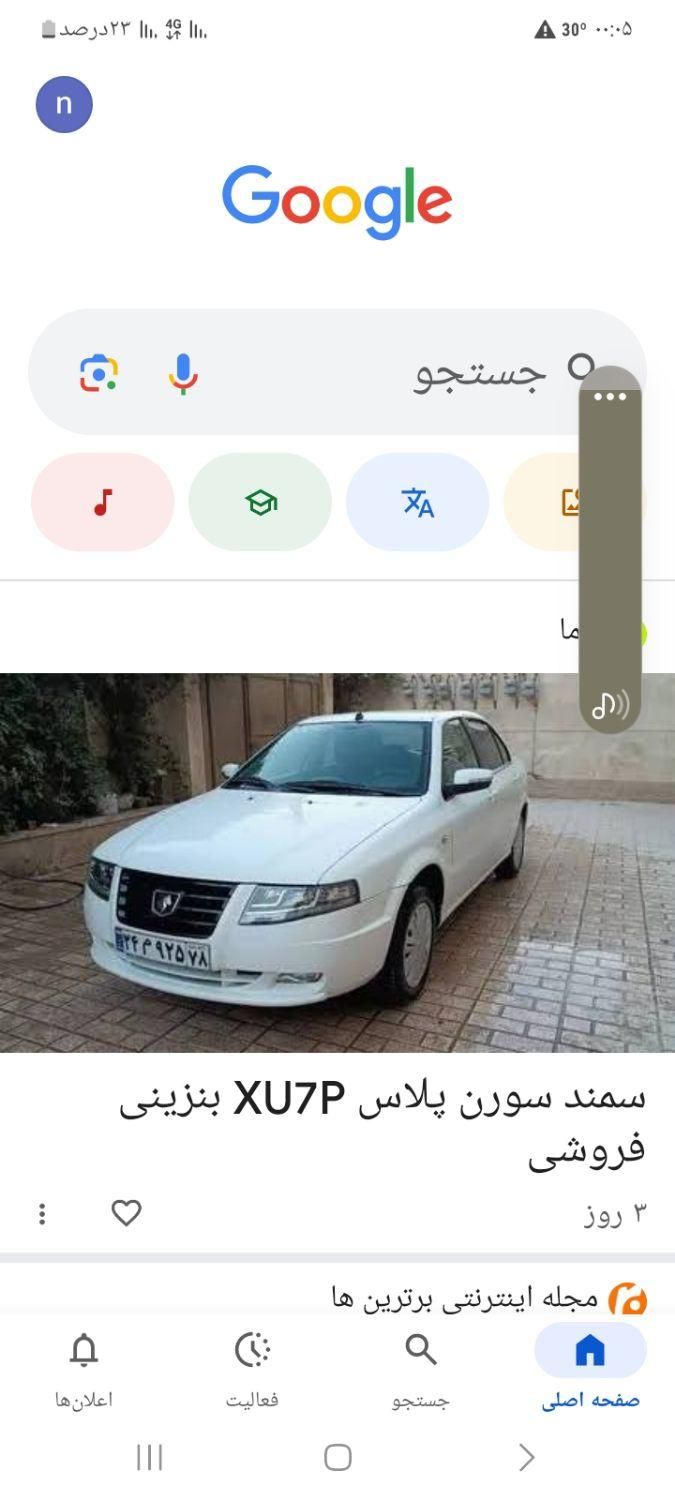This screenshot has height=1500, width=675.
Task: Tap the song search music chip
Action: coord(102,502)
